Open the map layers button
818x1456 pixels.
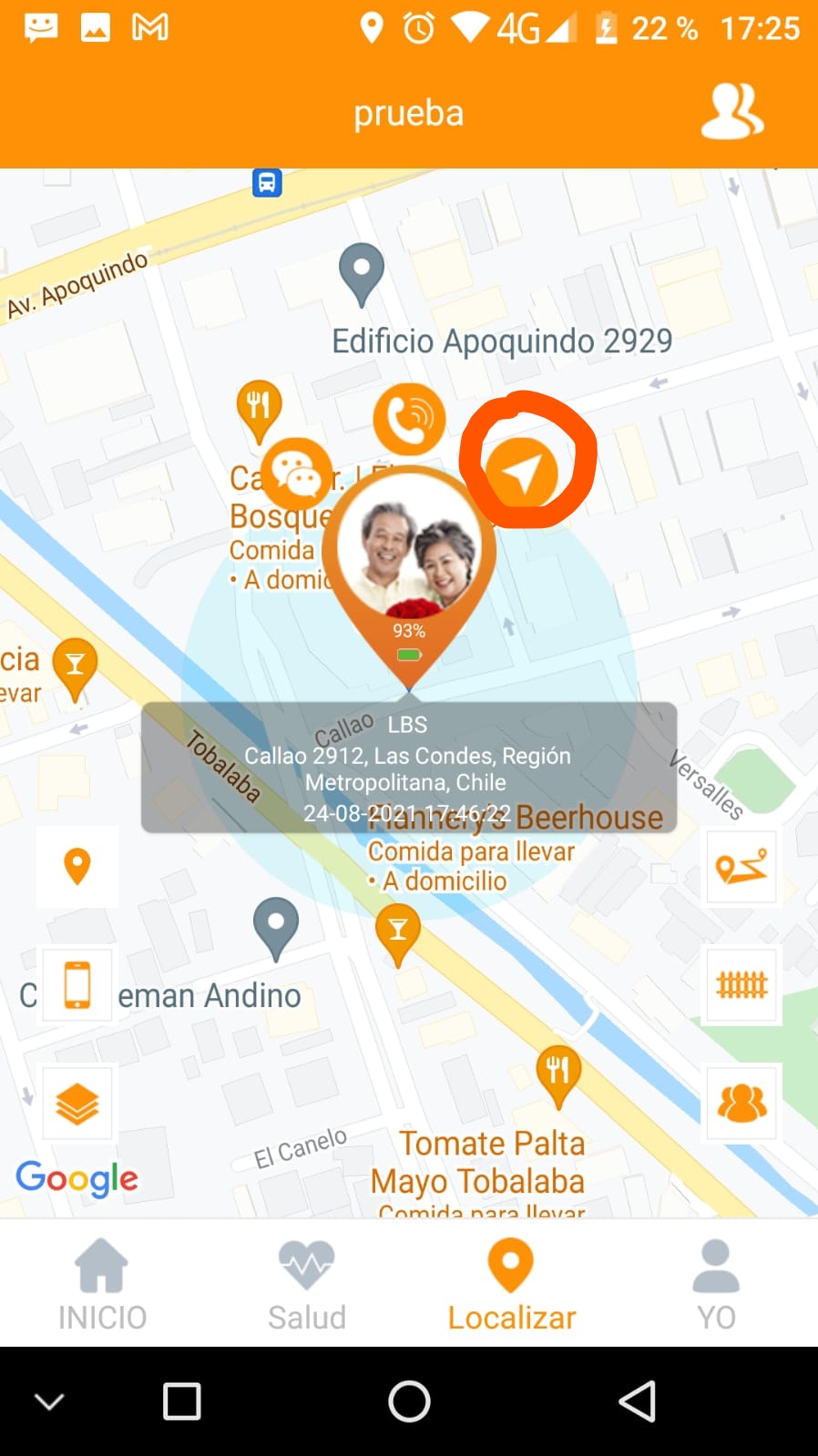[x=77, y=1104]
